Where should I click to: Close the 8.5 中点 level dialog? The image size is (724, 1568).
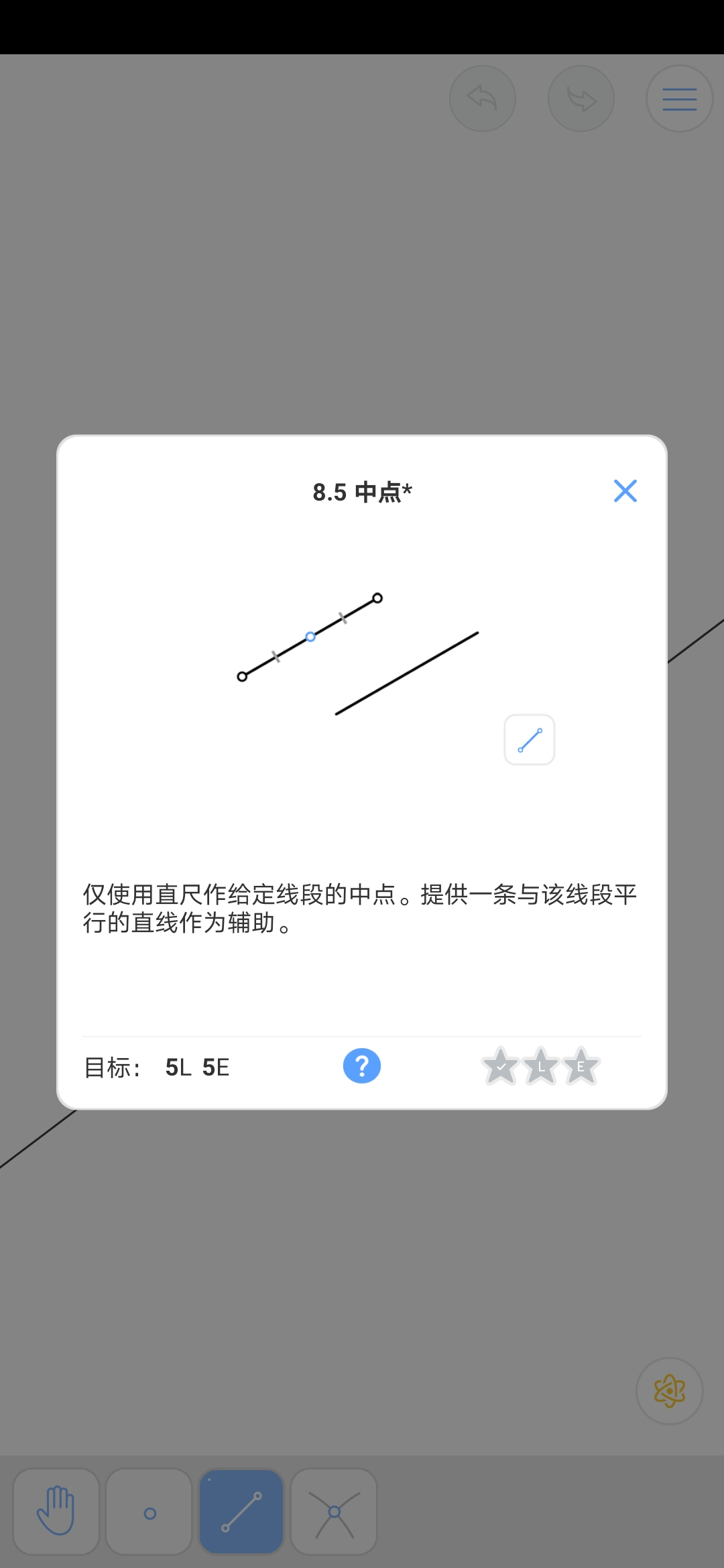tap(625, 491)
